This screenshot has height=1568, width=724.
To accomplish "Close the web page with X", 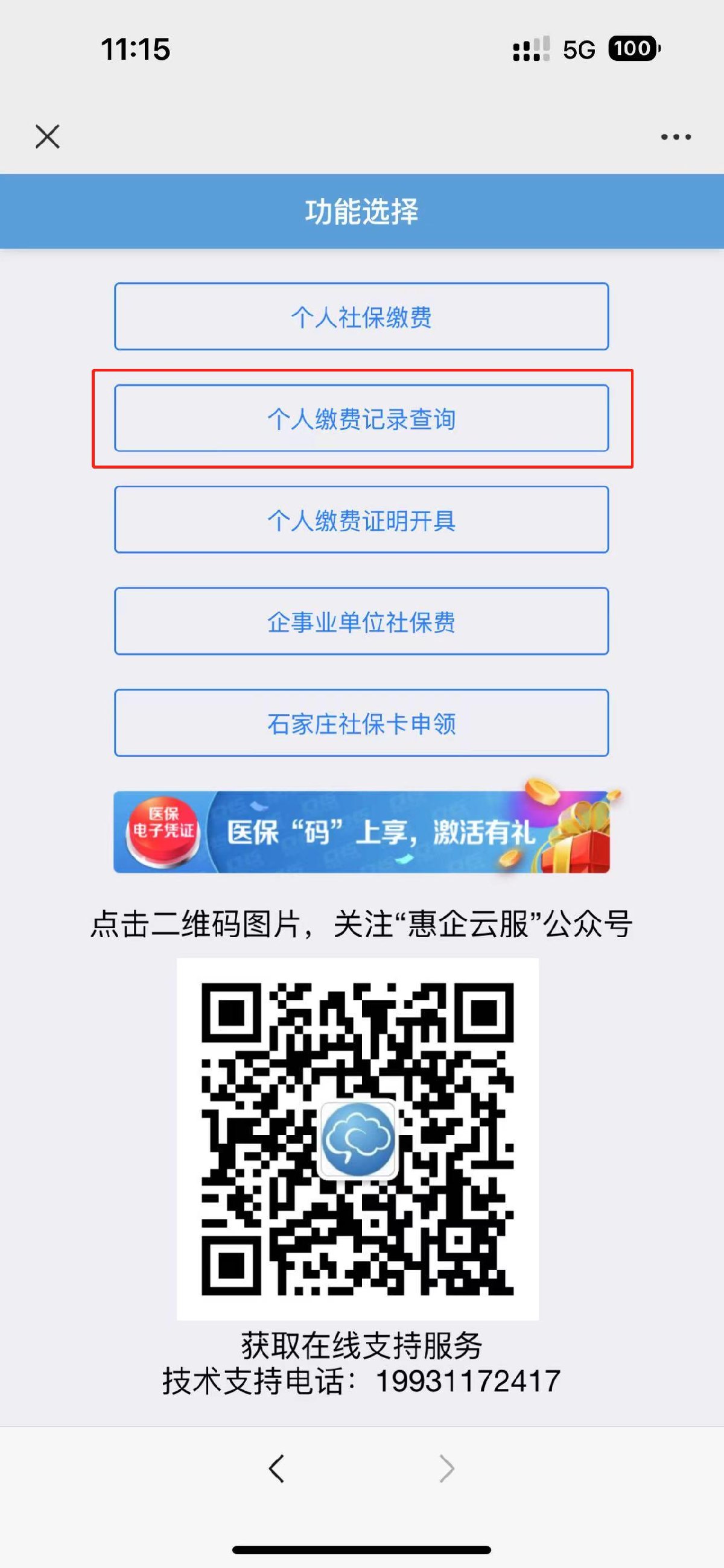I will [x=48, y=136].
